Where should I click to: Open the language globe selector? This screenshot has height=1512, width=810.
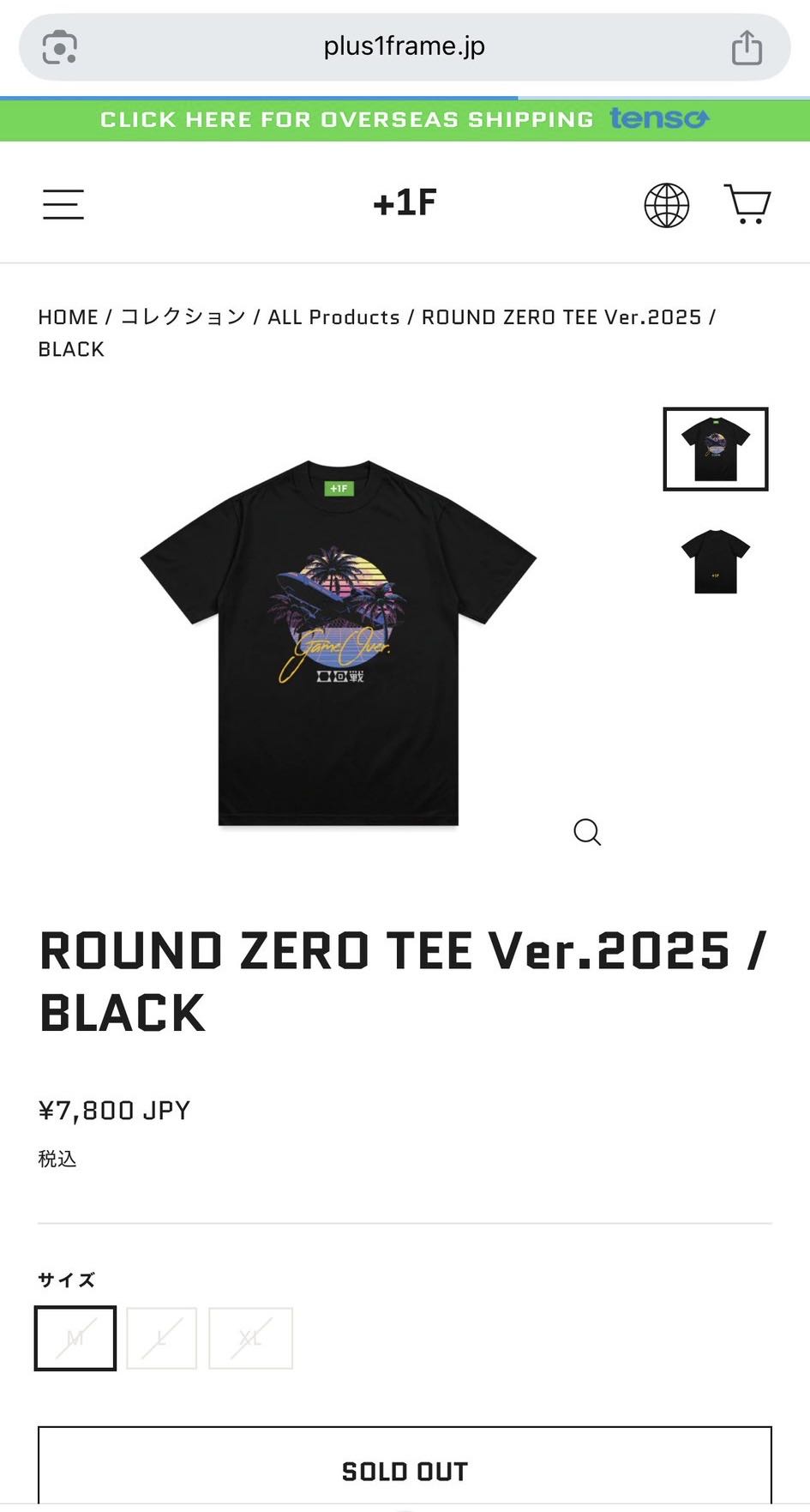(x=666, y=205)
